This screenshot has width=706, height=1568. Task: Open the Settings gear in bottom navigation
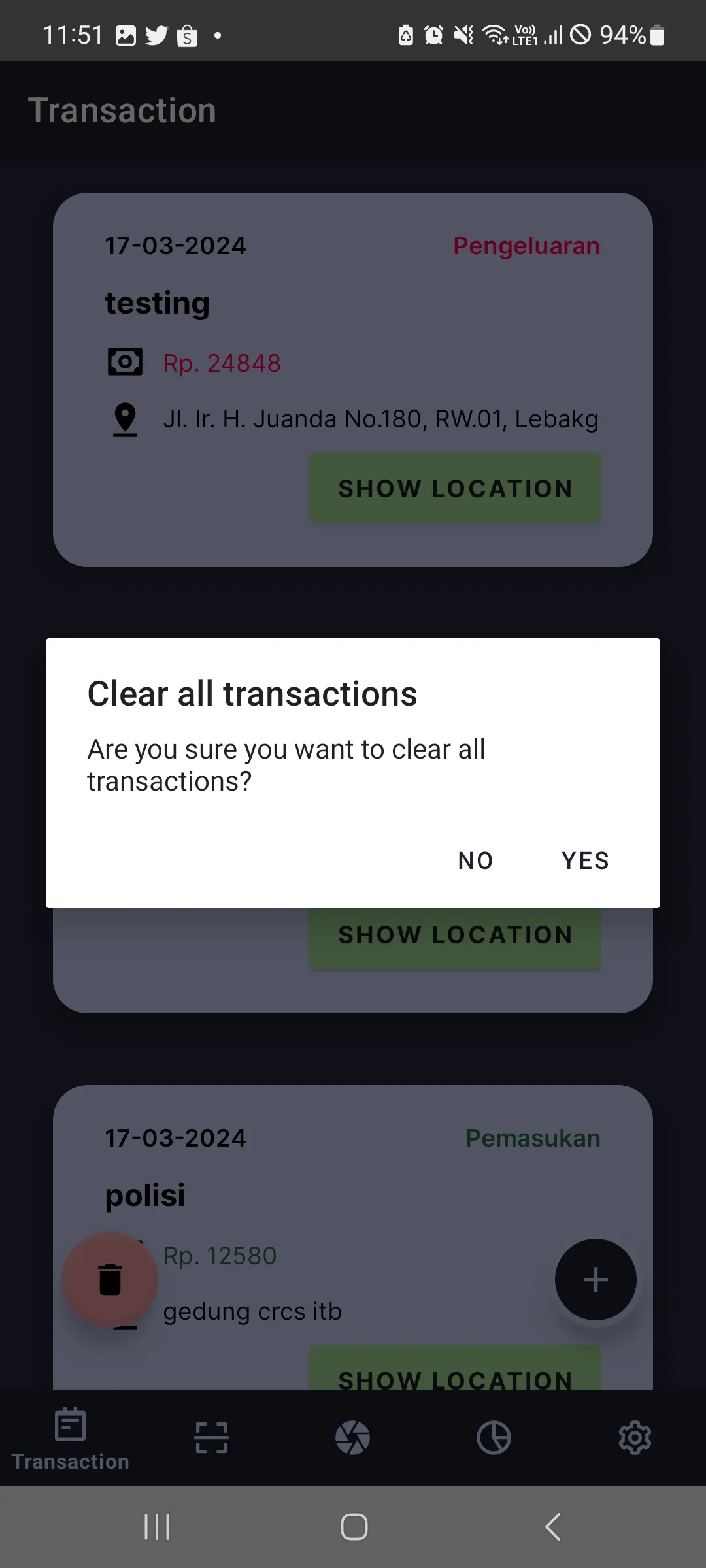point(635,1438)
